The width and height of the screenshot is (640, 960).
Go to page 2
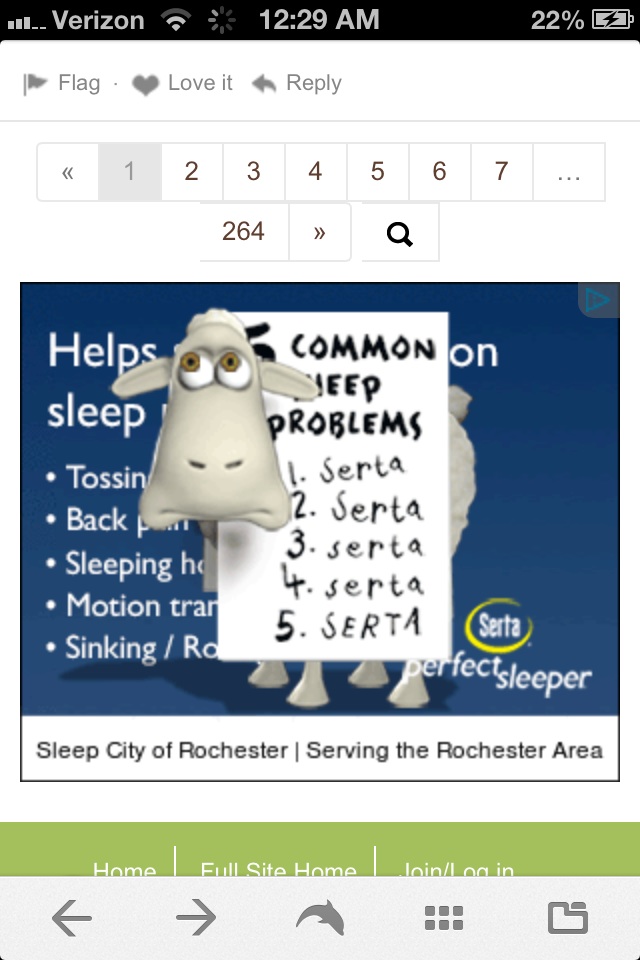click(x=191, y=172)
